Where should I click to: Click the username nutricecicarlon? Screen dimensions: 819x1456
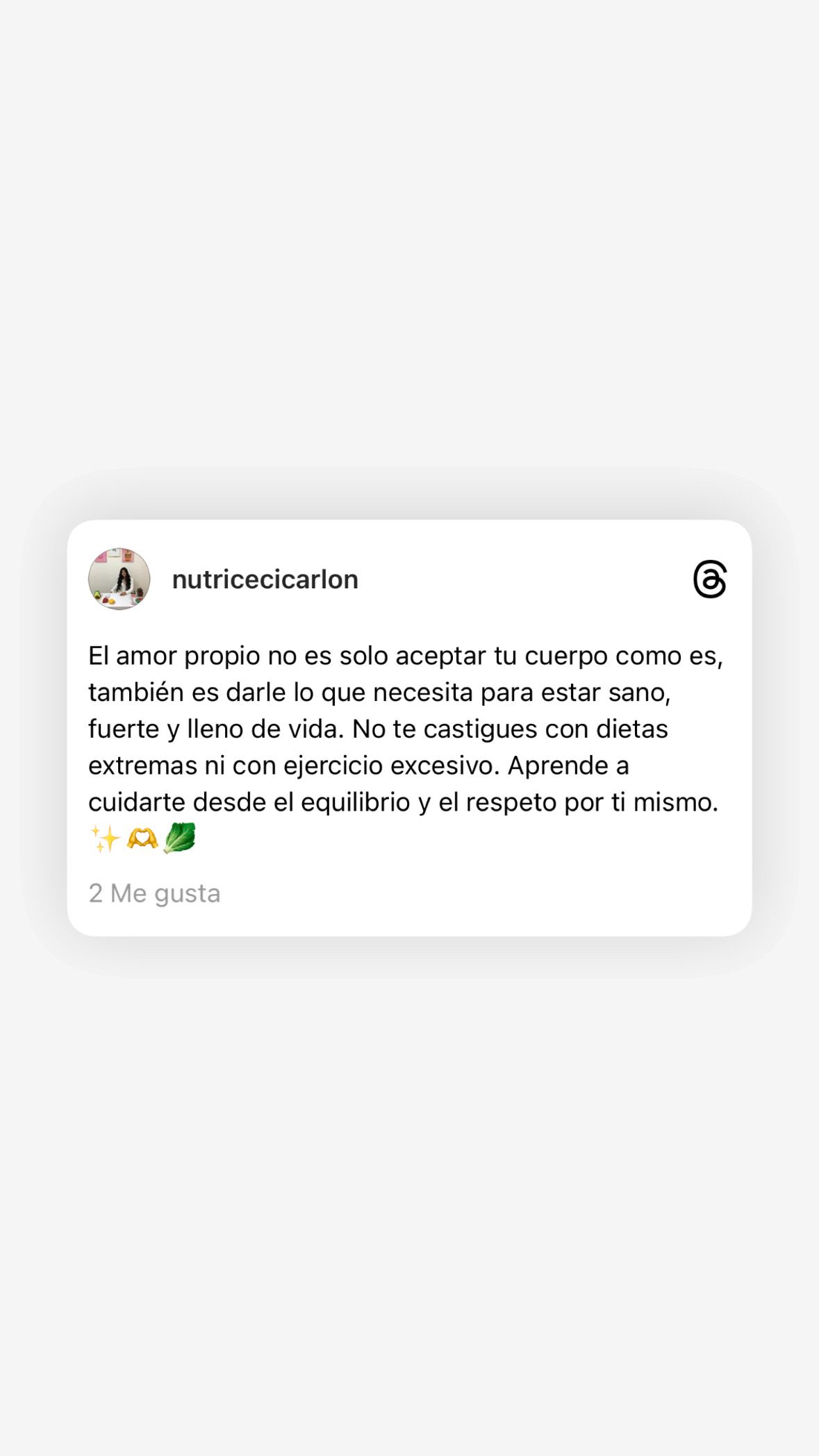pyautogui.click(x=266, y=581)
